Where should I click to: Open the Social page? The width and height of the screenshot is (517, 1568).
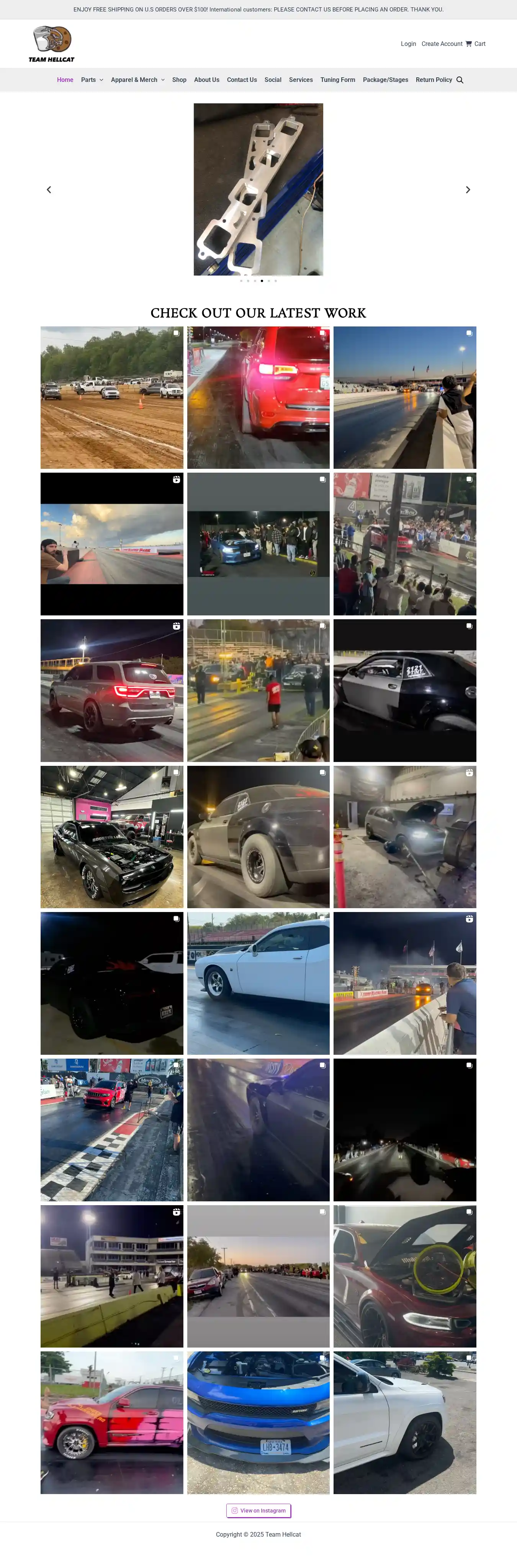(x=273, y=80)
